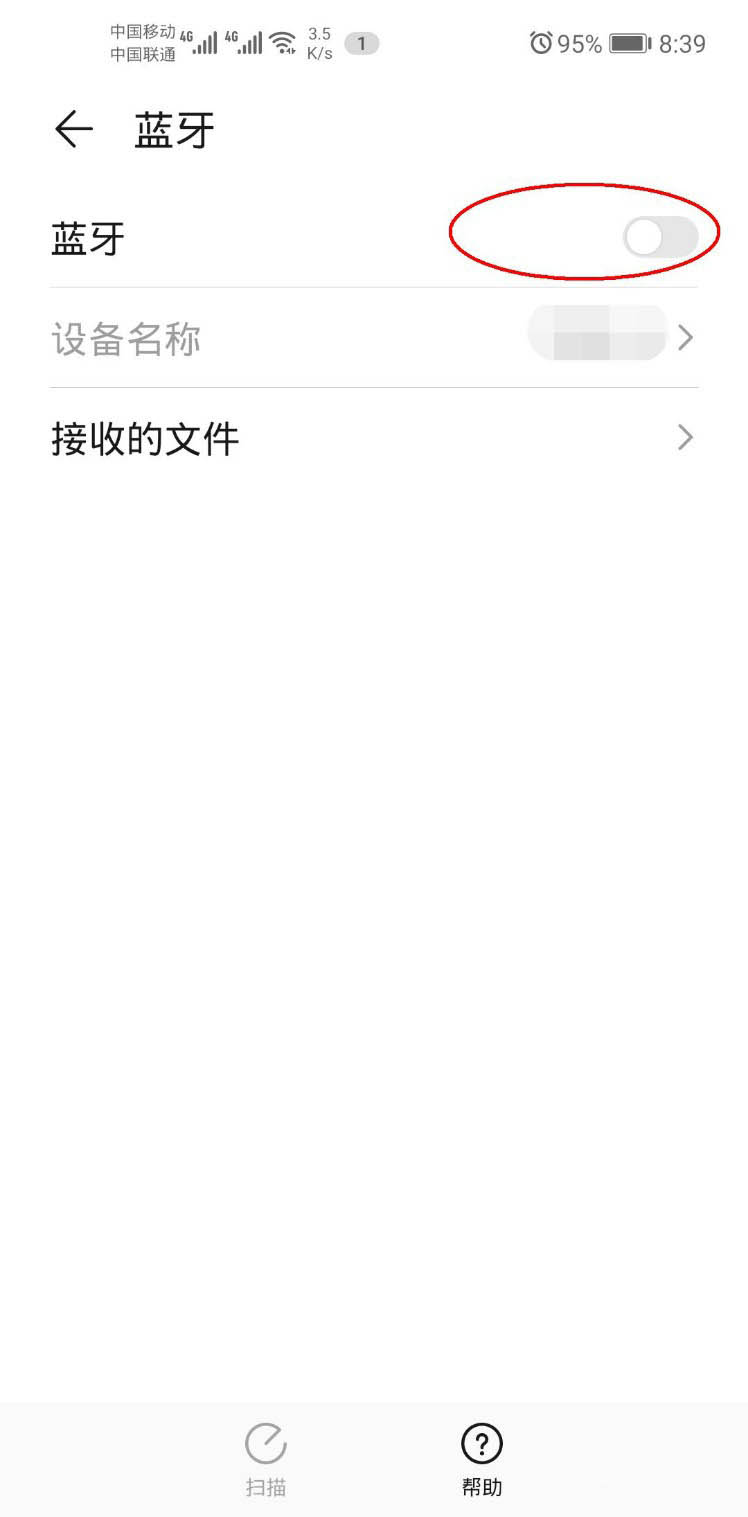Image resolution: width=748 pixels, height=1517 pixels.
Task: Open 接收的文件 via its chevron arrow
Action: (685, 437)
